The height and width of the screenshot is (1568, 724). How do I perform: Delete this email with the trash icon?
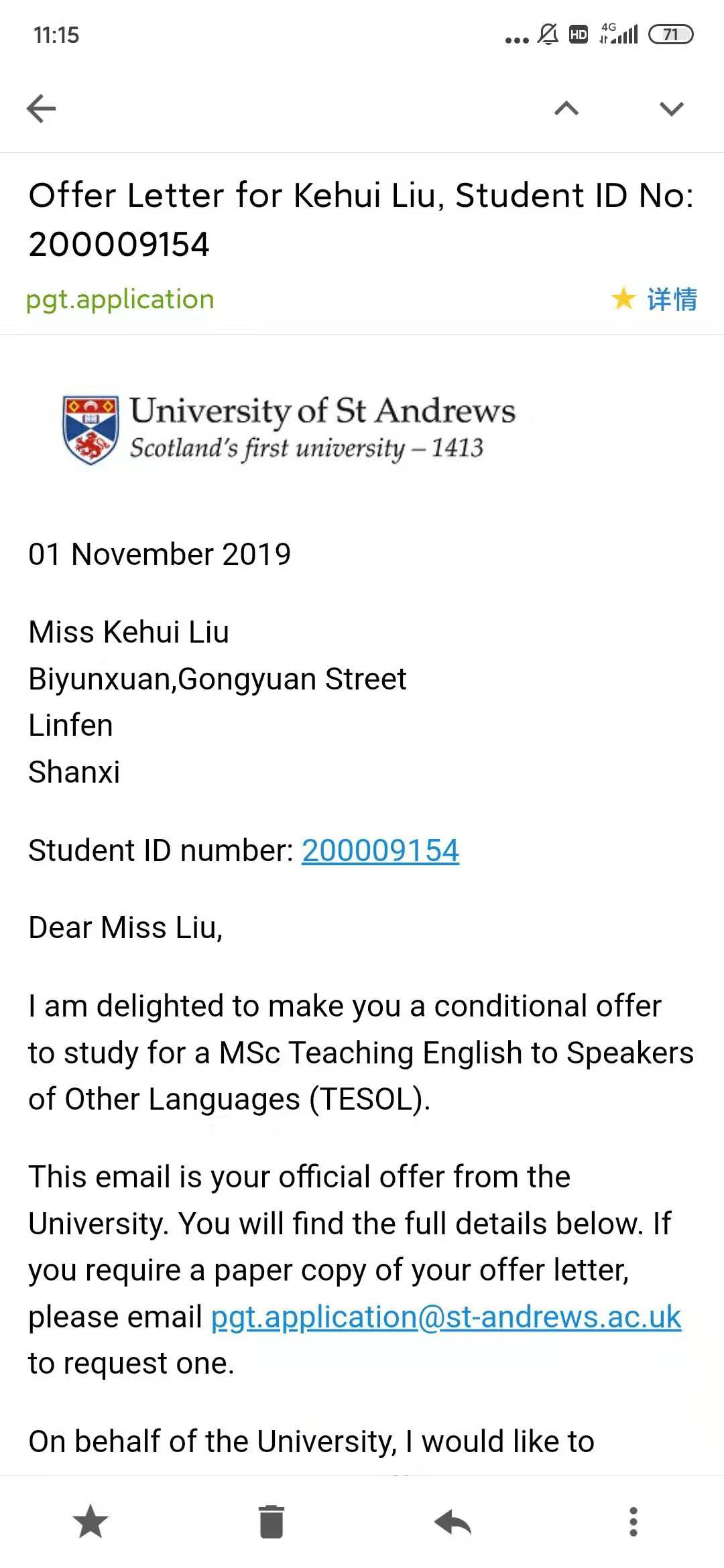point(271,1521)
